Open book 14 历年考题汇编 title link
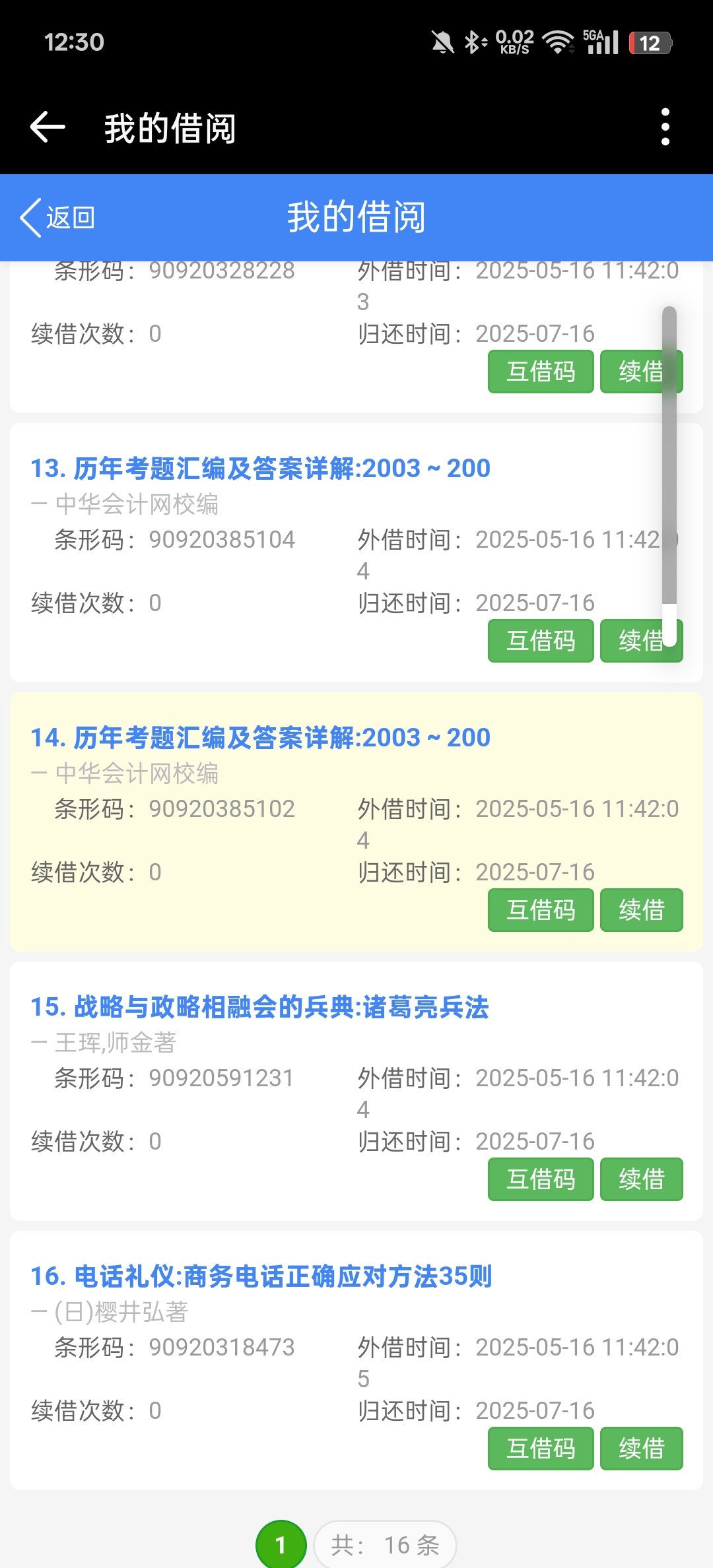The height and width of the screenshot is (1568, 713). coord(260,738)
